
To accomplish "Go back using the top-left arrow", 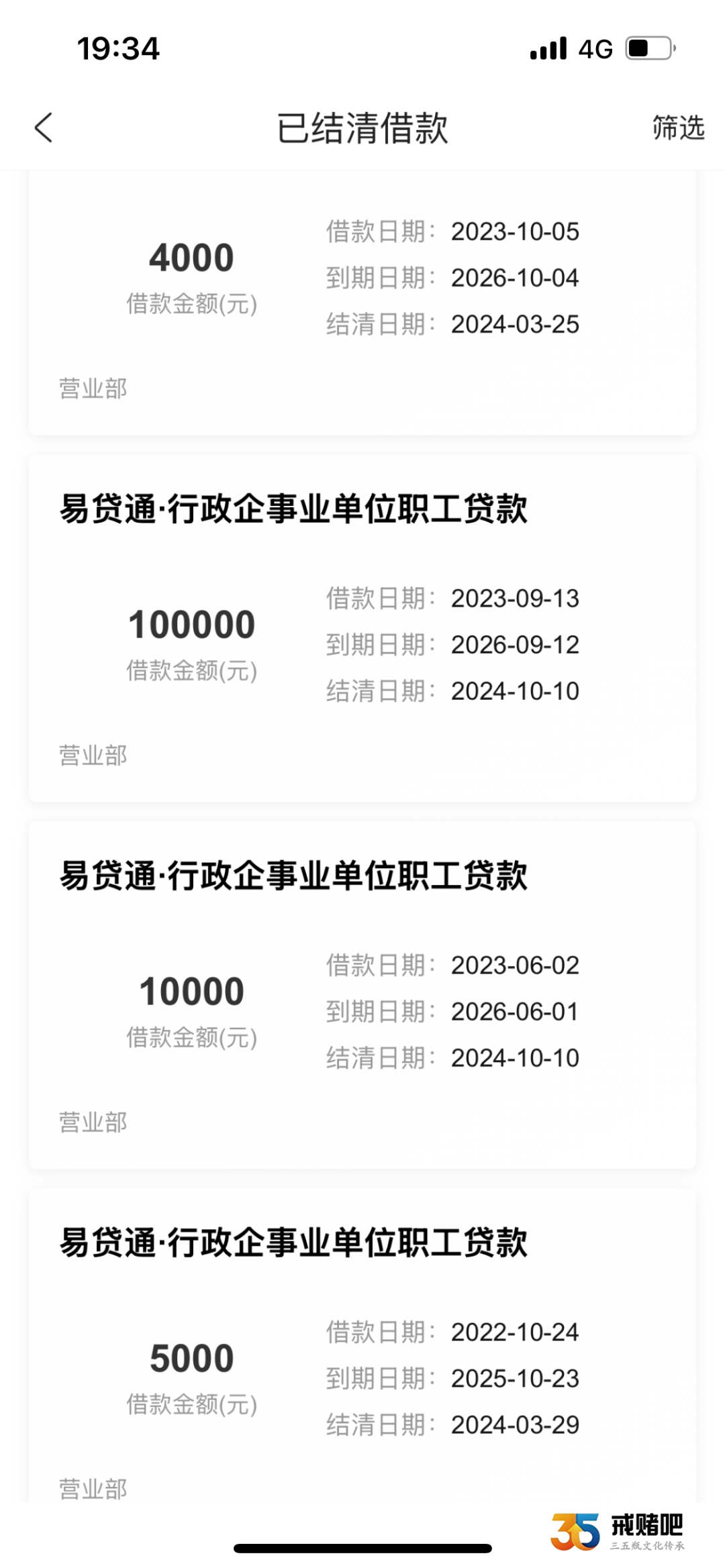I will 44,127.
